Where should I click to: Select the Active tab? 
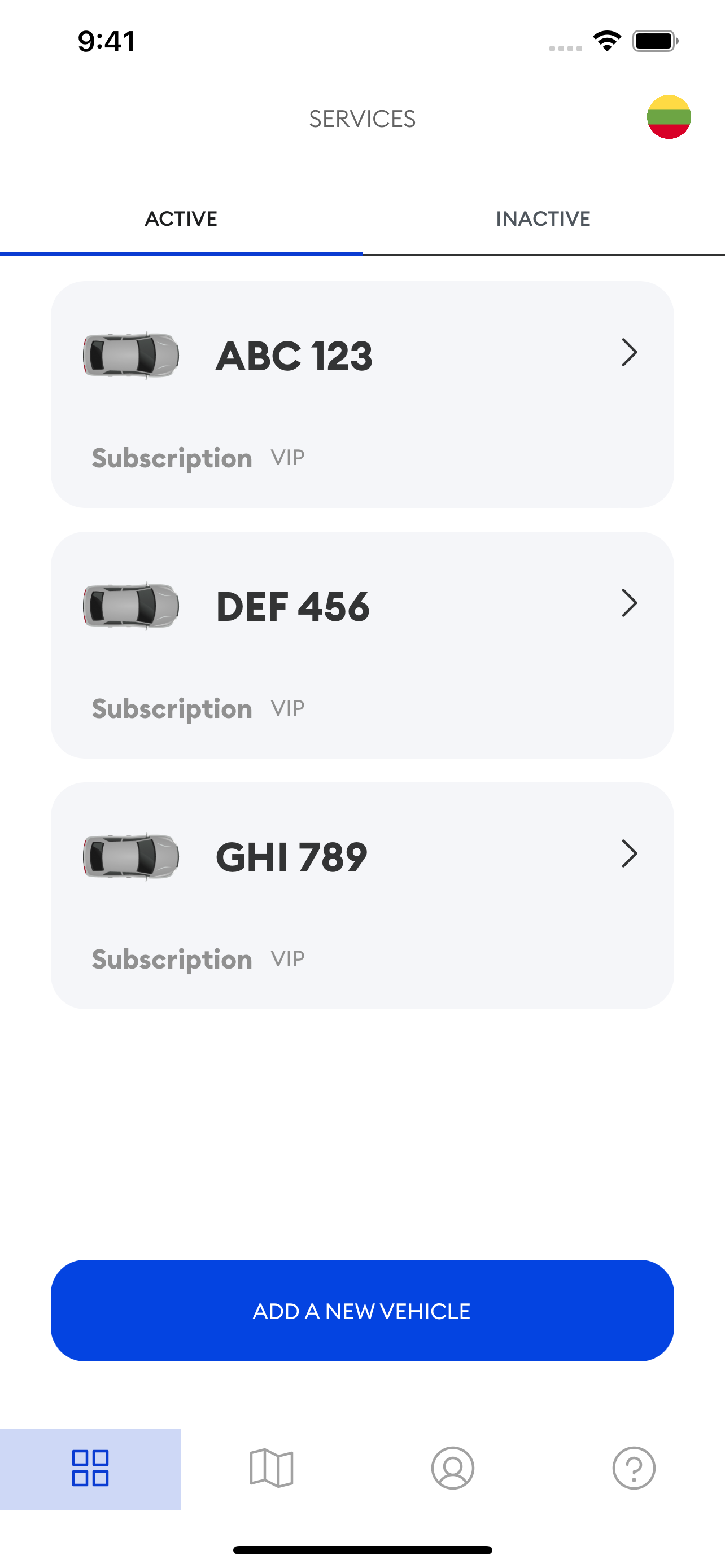pyautogui.click(x=181, y=218)
